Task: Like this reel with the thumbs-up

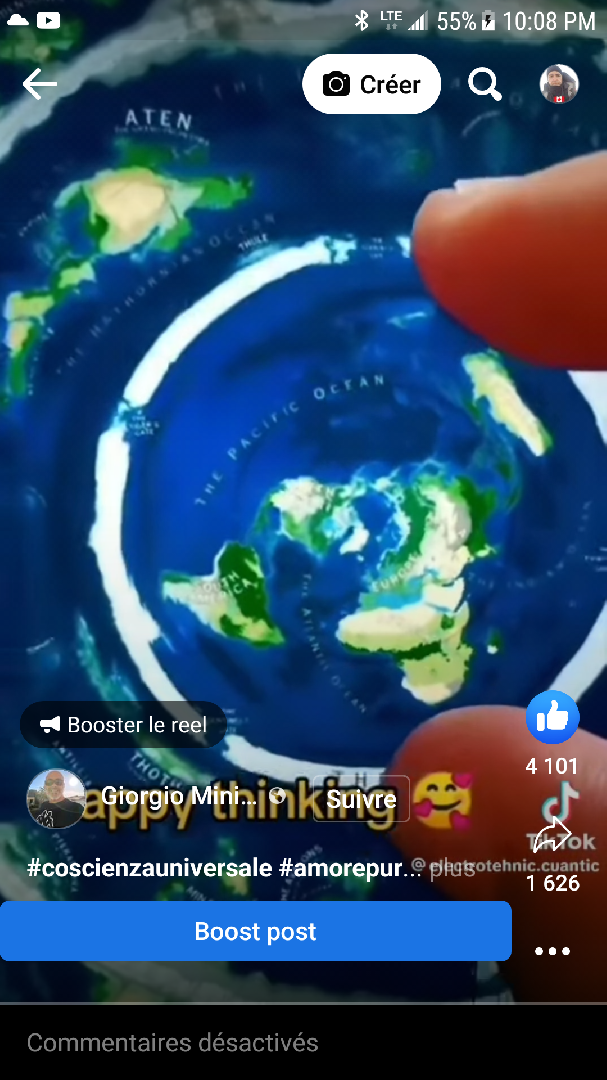Action: point(552,718)
